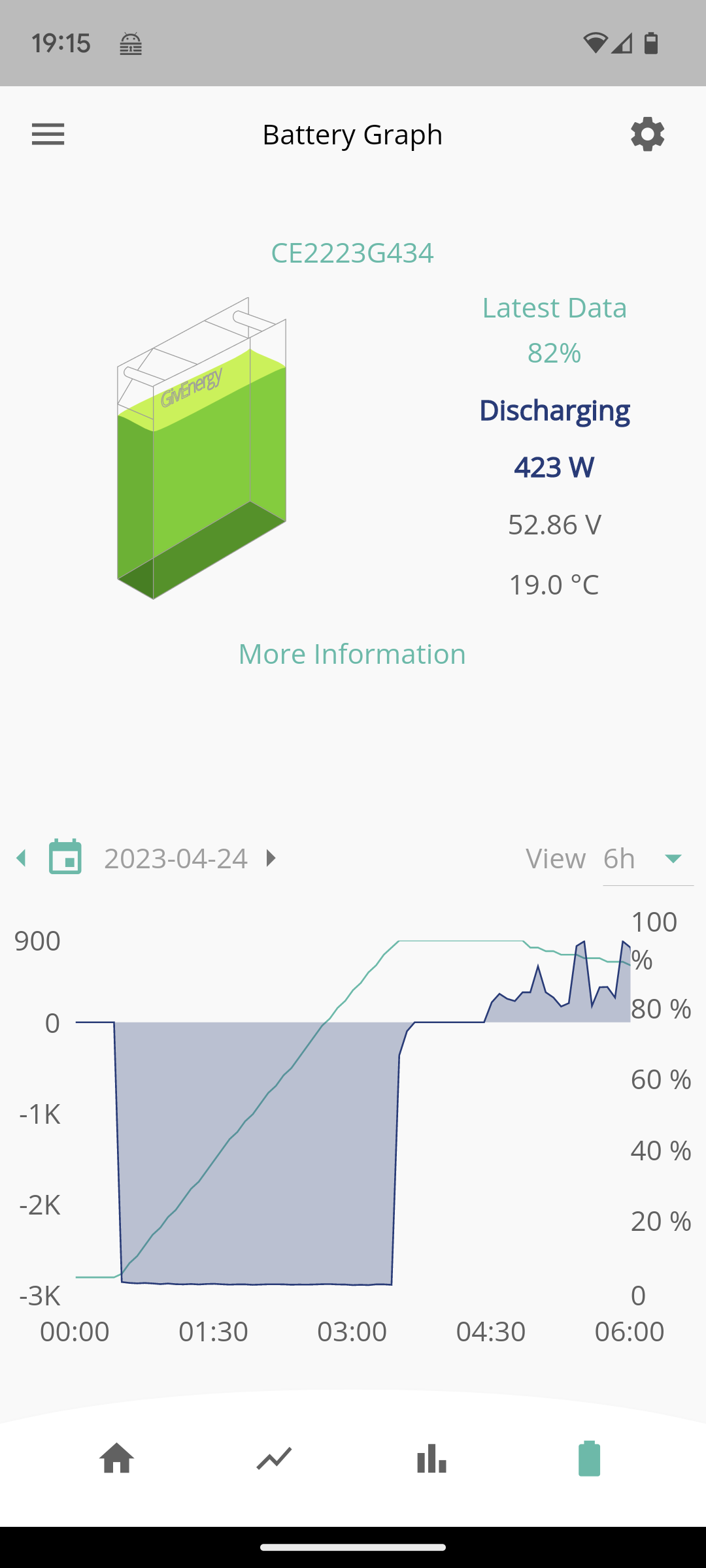Switch to the bar chart tab
This screenshot has height=1568, width=706.
pyautogui.click(x=431, y=1458)
